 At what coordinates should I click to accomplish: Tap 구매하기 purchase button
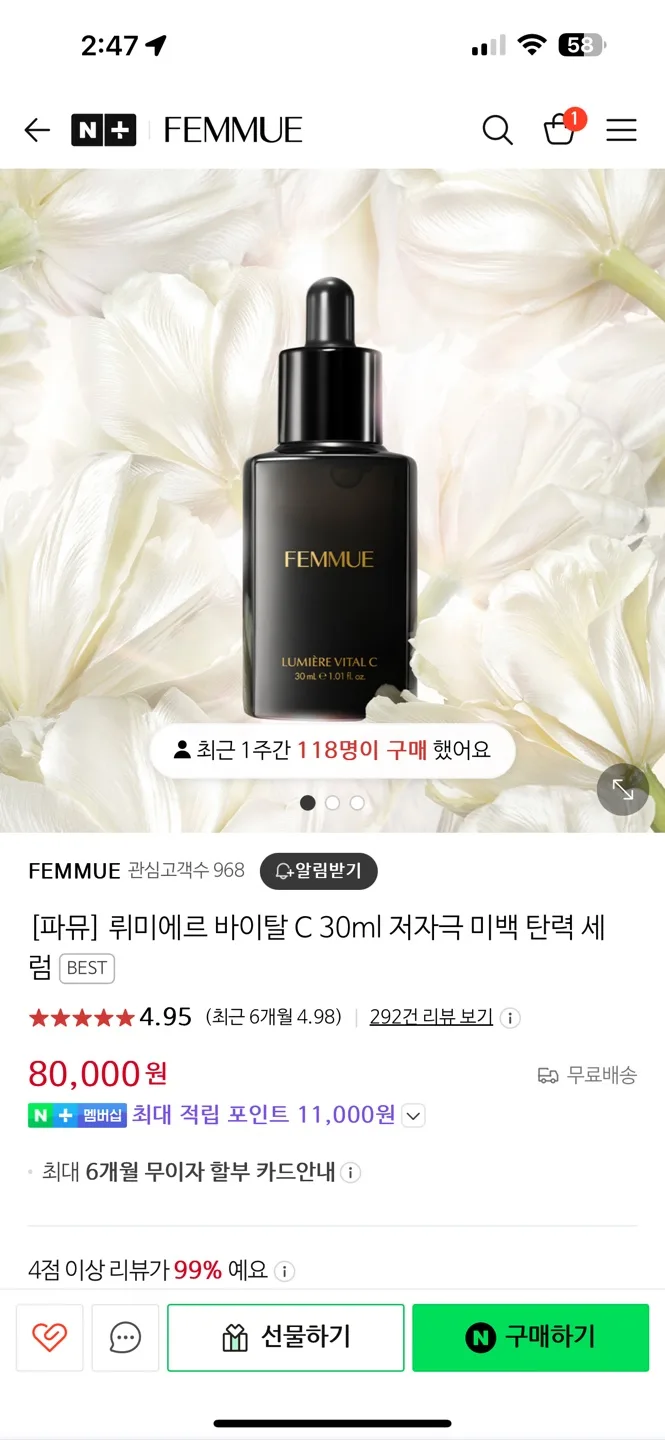[530, 1337]
